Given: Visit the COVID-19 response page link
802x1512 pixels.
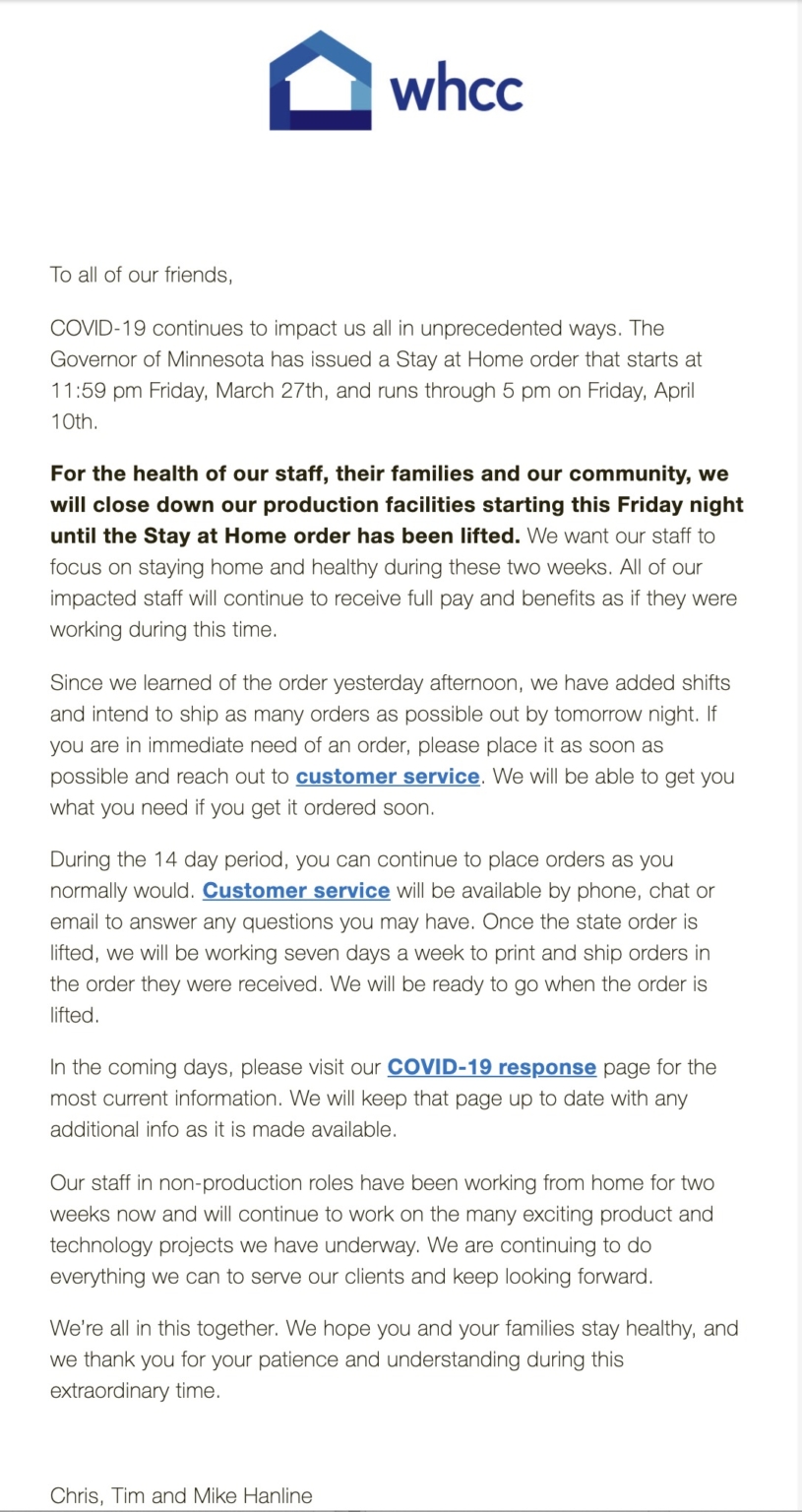Looking at the screenshot, I should click(492, 1067).
